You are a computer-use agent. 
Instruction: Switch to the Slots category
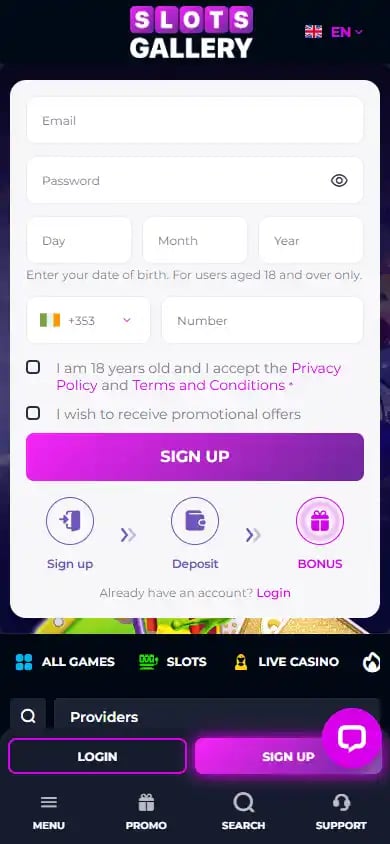[173, 662]
